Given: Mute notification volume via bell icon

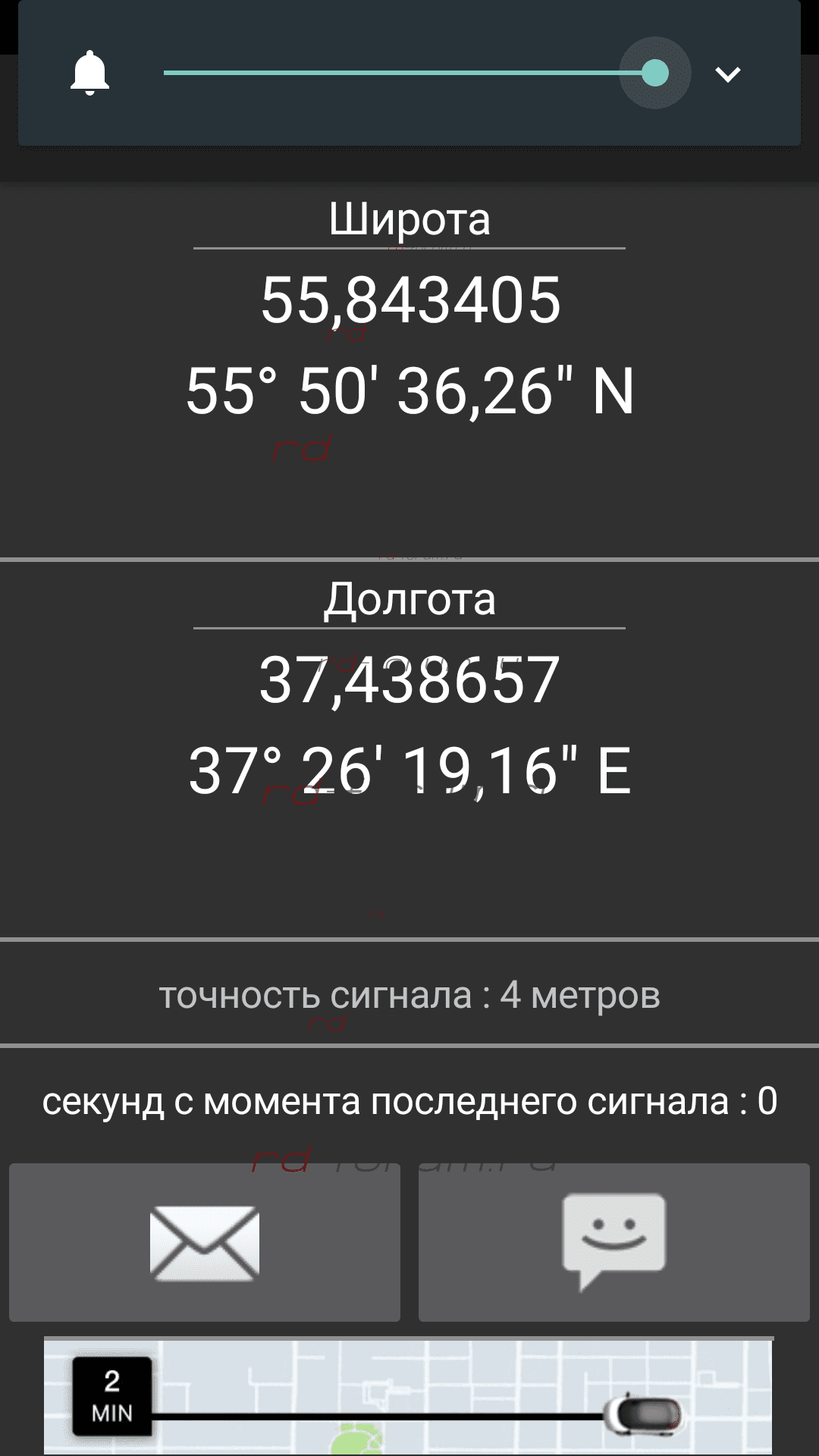Looking at the screenshot, I should coord(89,74).
